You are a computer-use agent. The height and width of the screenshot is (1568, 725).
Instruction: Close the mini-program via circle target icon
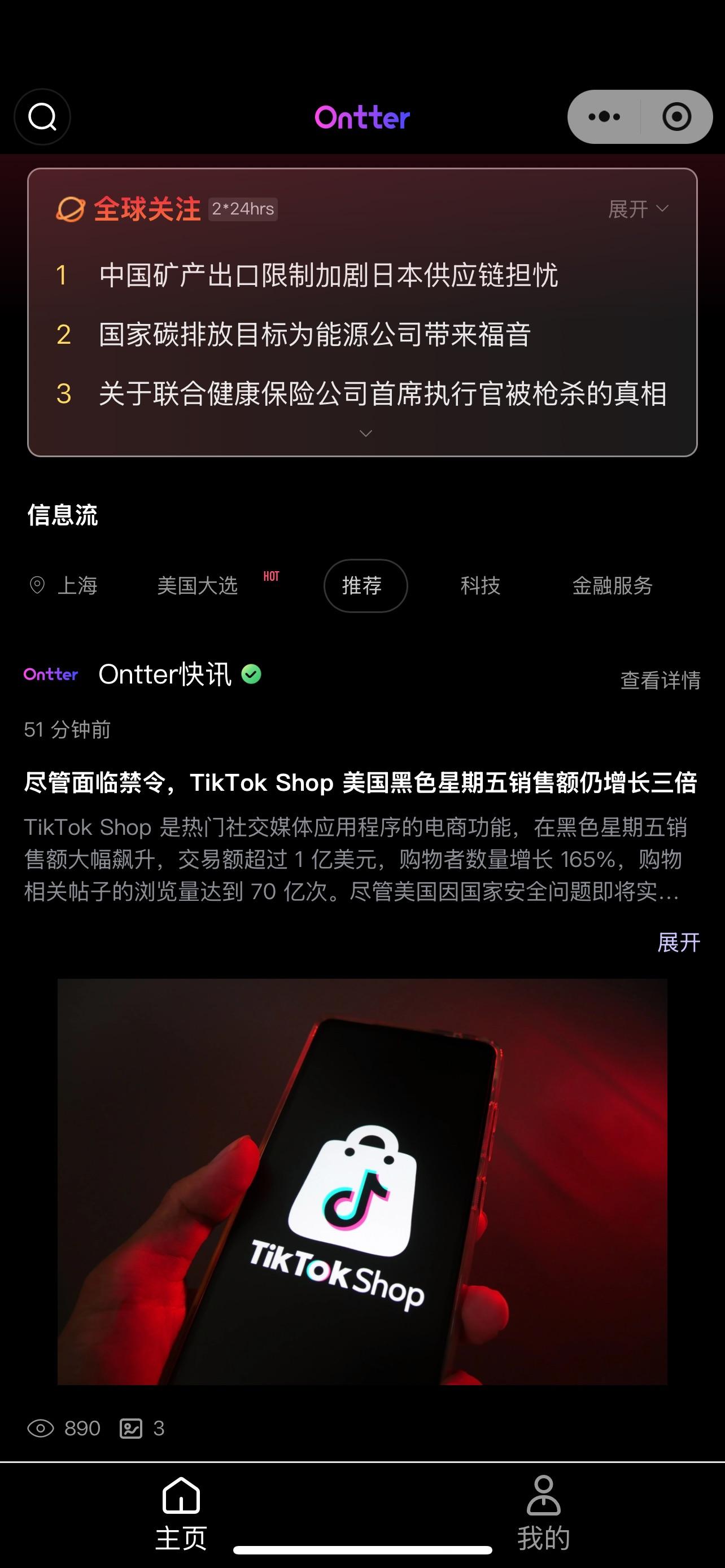pyautogui.click(x=676, y=117)
